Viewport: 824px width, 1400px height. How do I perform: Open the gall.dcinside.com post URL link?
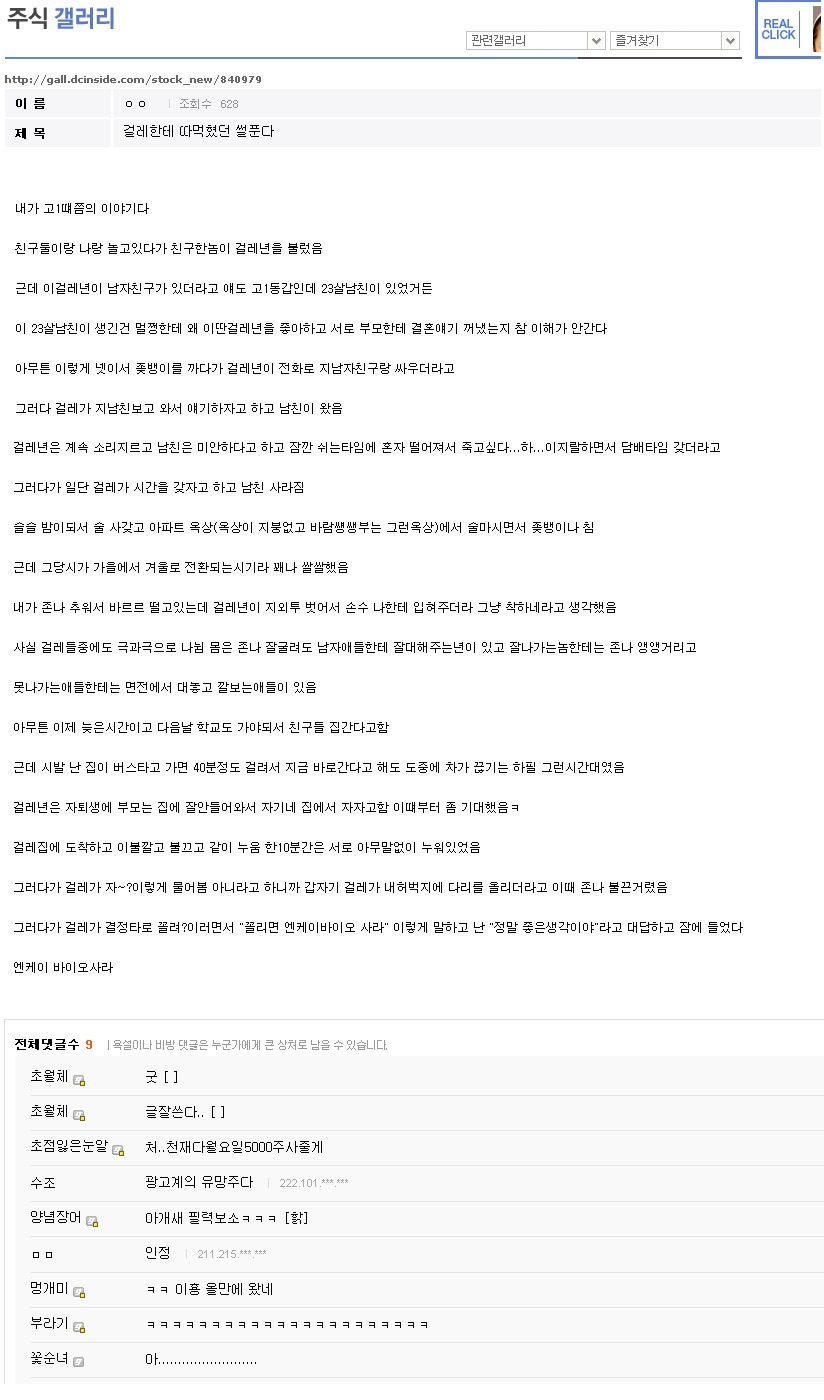[133, 78]
